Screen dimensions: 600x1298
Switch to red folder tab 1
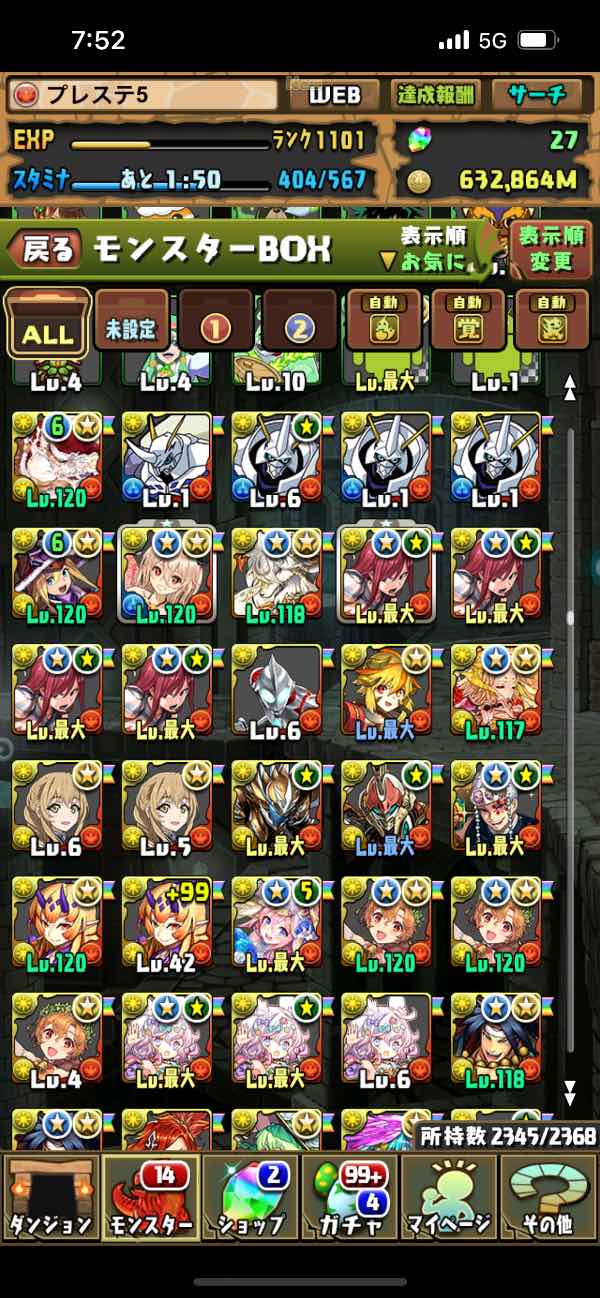click(x=216, y=320)
